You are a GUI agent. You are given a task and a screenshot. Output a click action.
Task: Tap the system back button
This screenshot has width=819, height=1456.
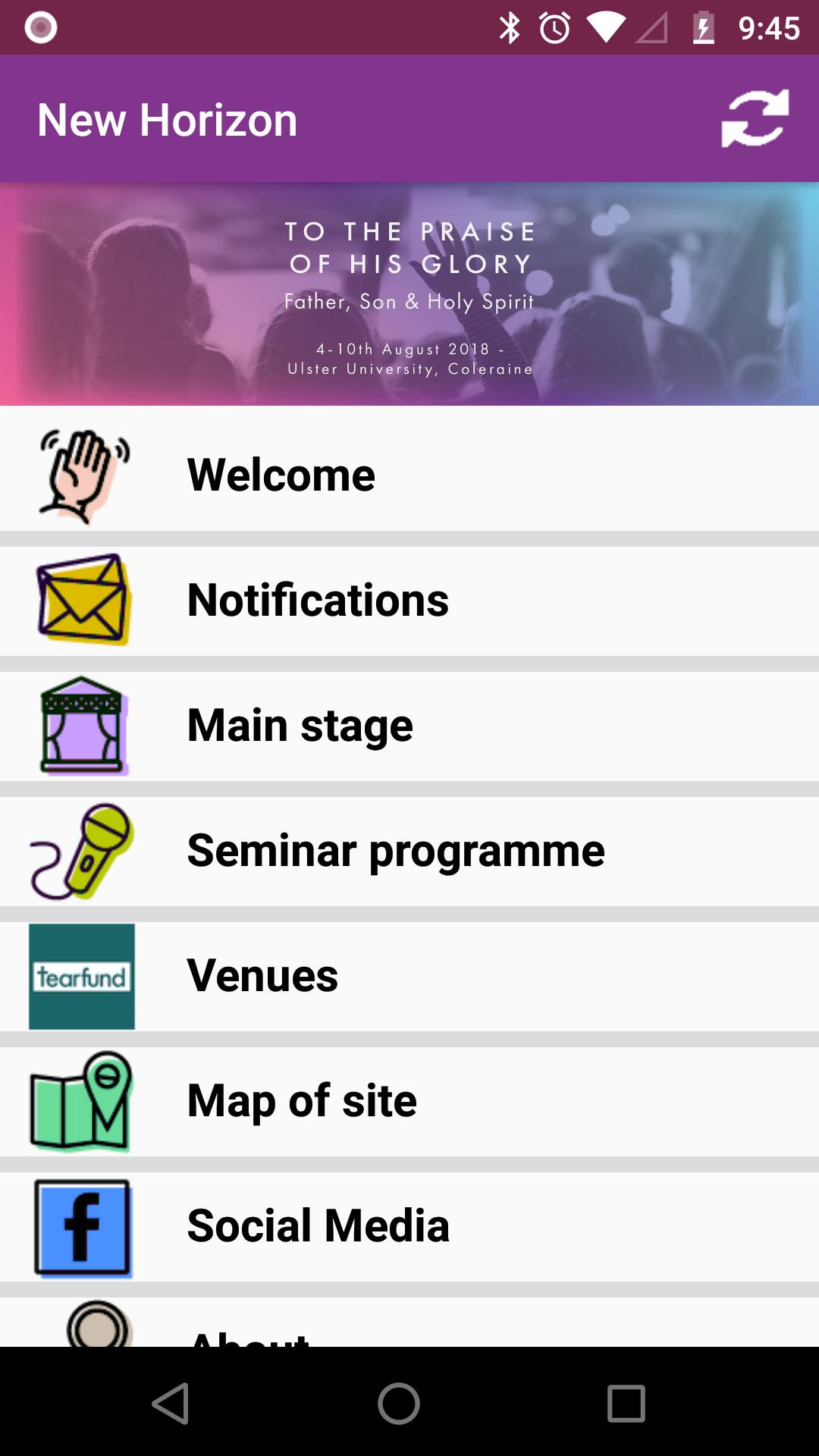pyautogui.click(x=171, y=1403)
